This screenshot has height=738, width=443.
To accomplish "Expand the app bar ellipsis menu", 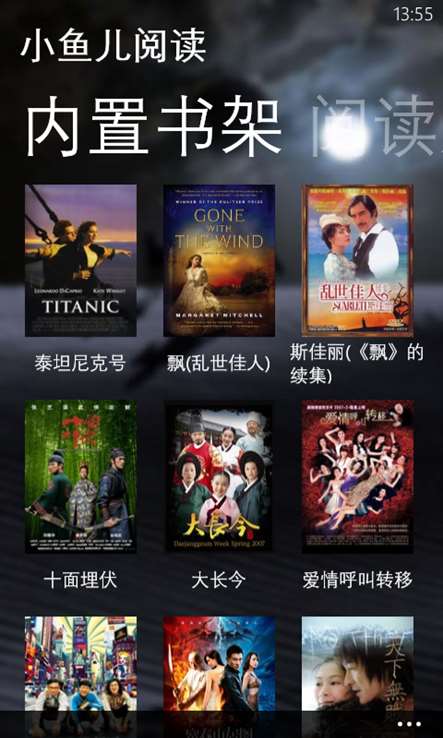I will (x=409, y=724).
